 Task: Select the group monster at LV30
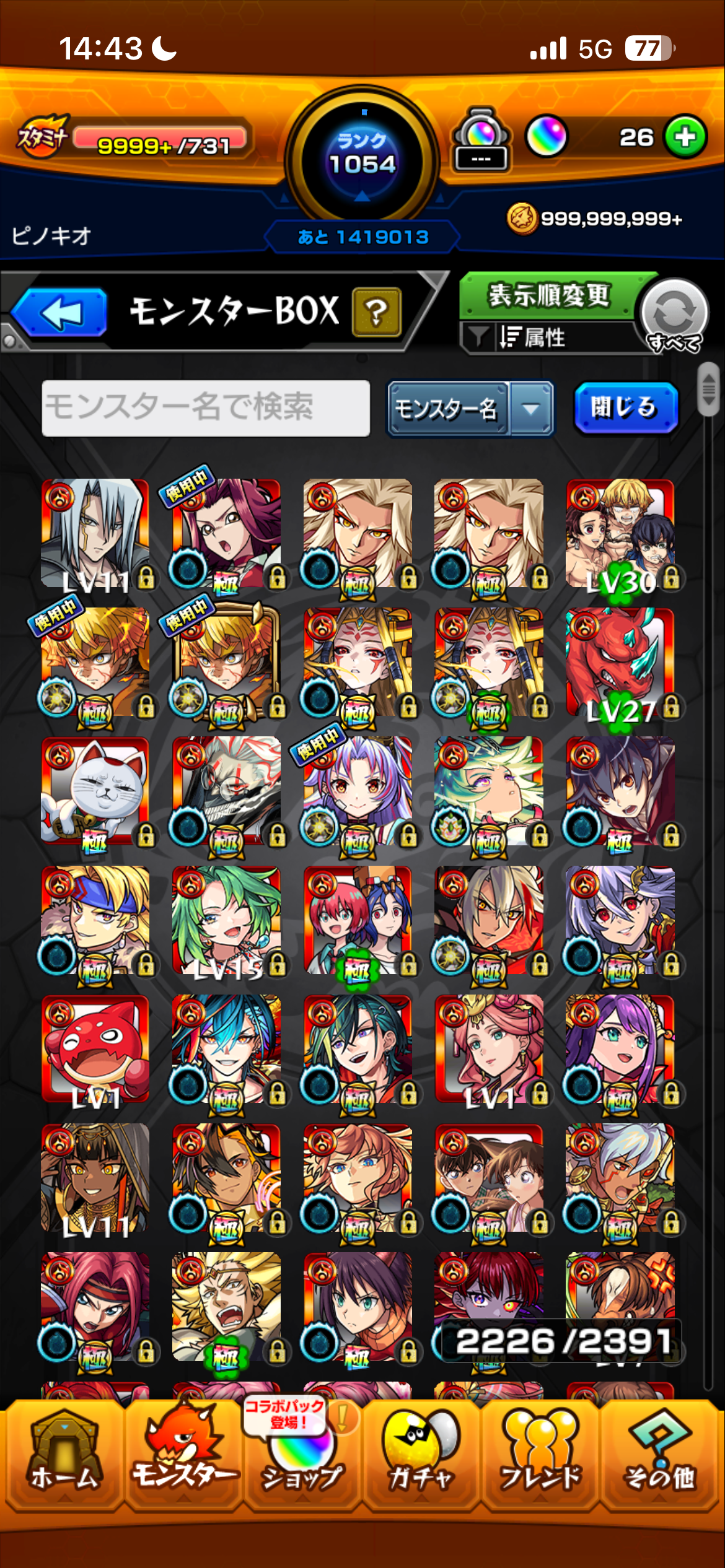click(620, 534)
